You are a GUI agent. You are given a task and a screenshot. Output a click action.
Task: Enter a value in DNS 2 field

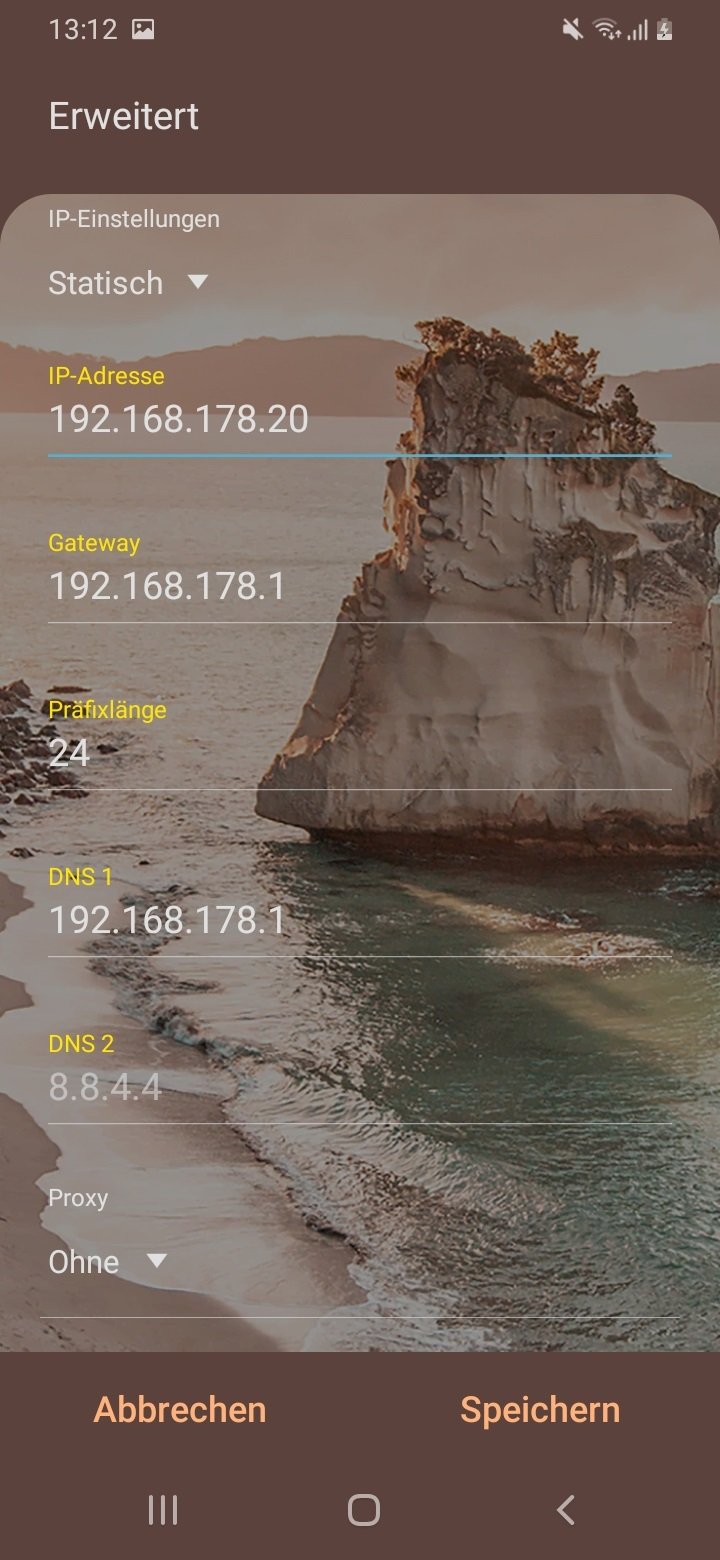point(359,1088)
